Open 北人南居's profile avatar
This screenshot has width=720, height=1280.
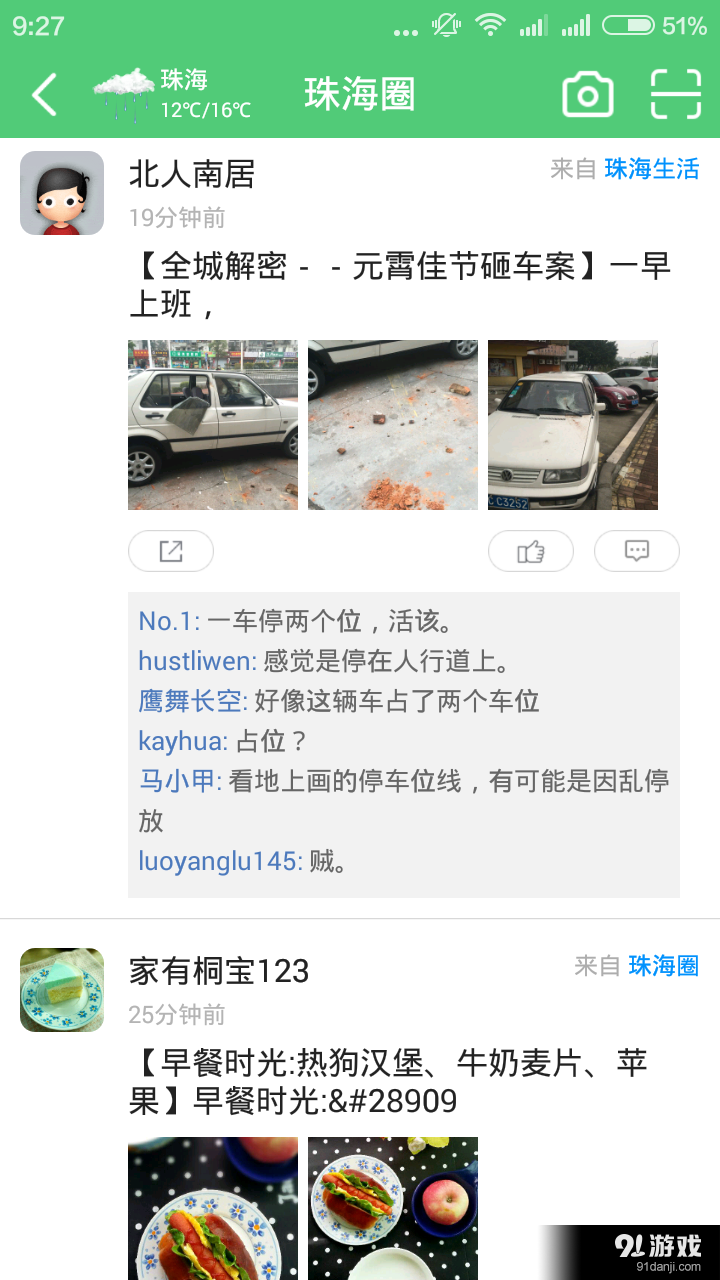pyautogui.click(x=62, y=192)
